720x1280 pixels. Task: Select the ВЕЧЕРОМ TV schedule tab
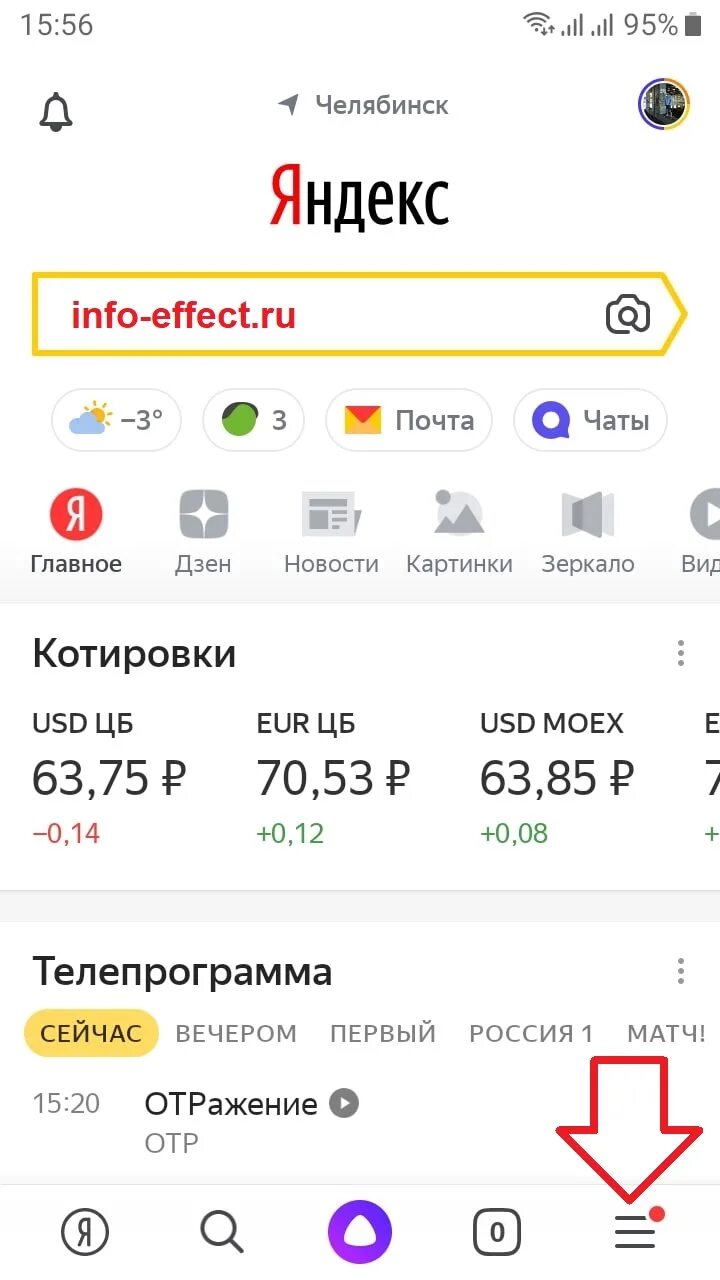(236, 1033)
